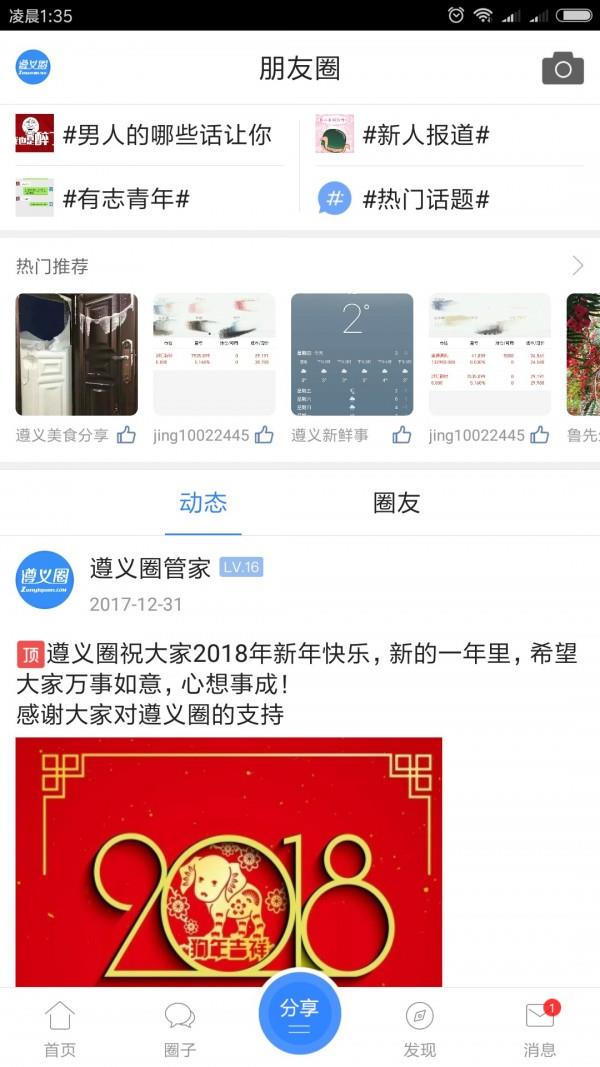Switch to the 圈友 tab
Image resolution: width=600 pixels, height=1067 pixels.
tap(396, 503)
